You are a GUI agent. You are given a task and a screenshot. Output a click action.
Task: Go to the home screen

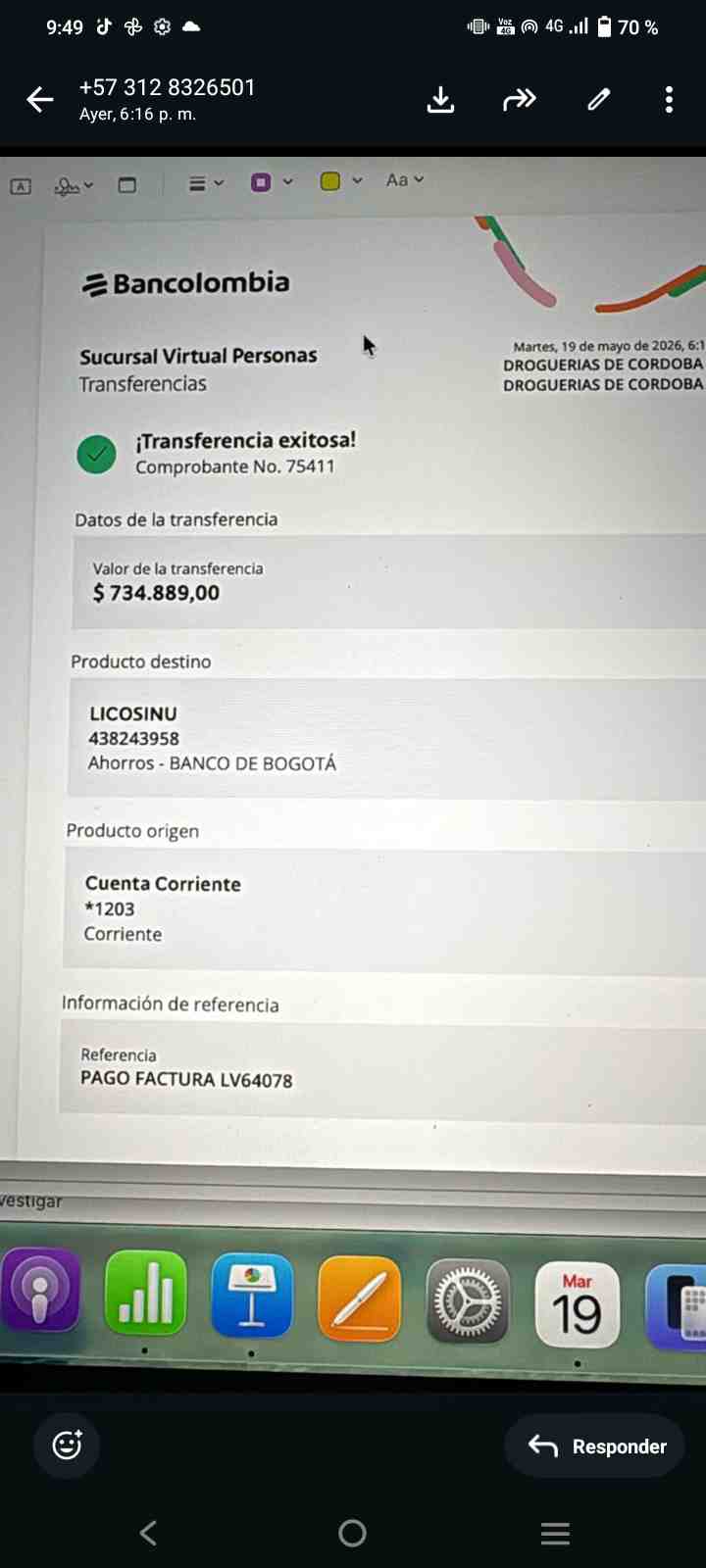point(352,1533)
